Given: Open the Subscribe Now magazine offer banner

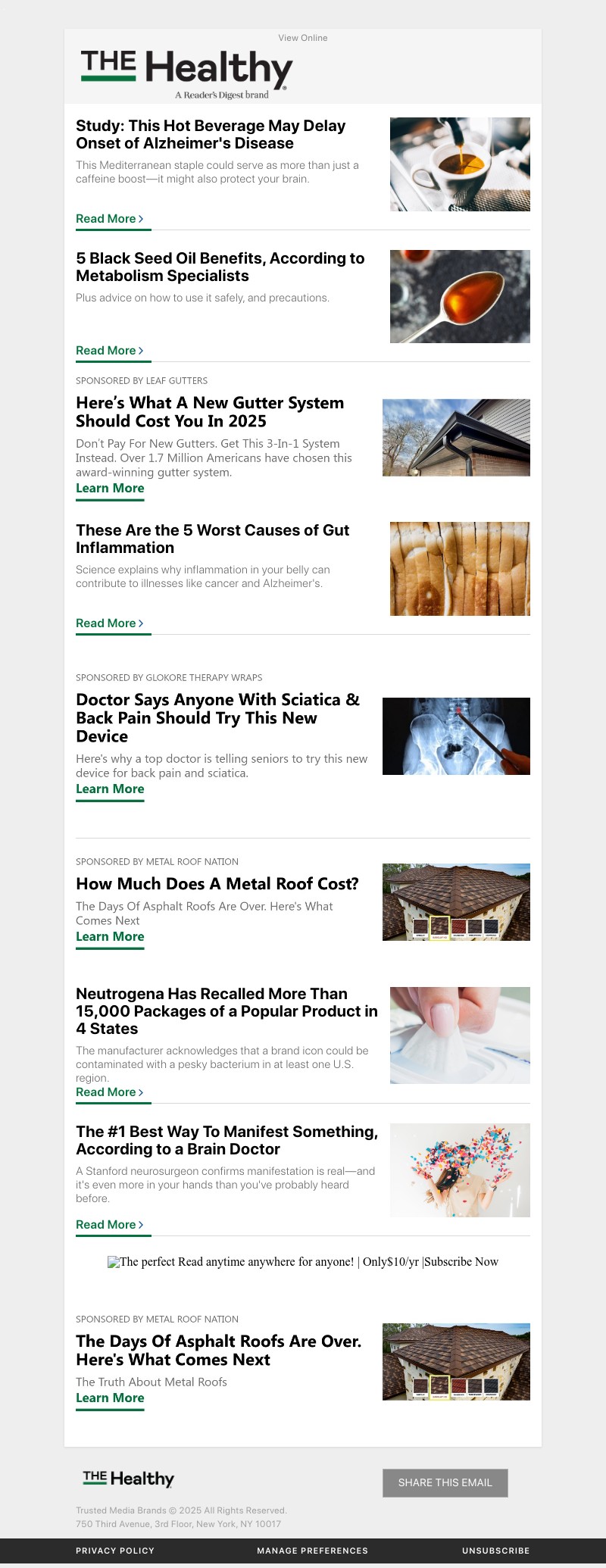Looking at the screenshot, I should (x=303, y=1262).
